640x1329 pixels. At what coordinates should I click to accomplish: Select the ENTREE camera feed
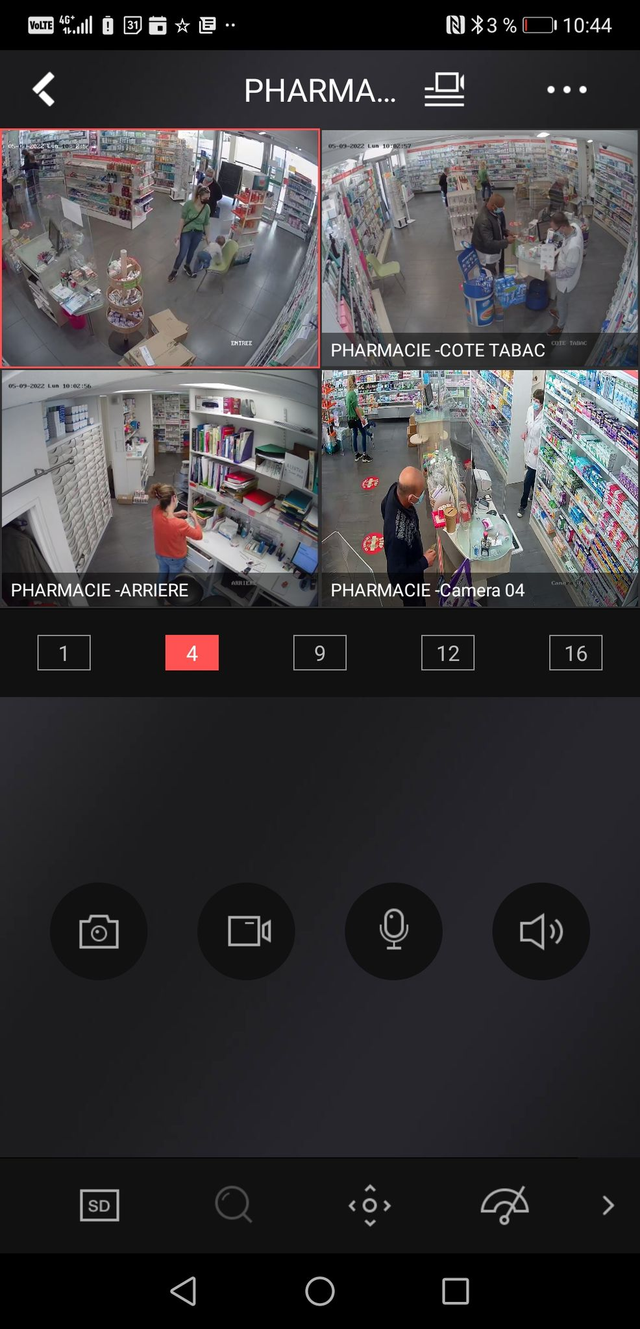pyautogui.click(x=160, y=248)
